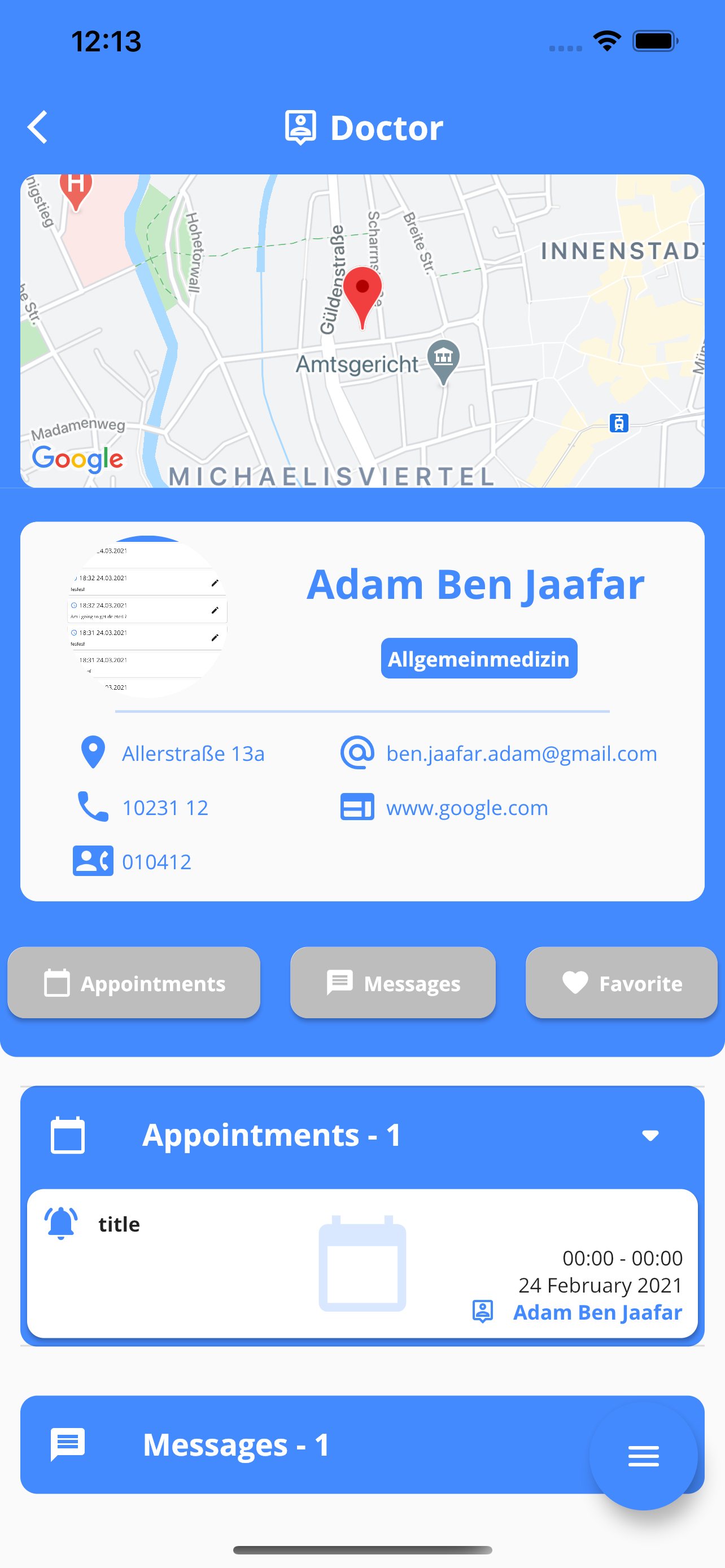Open the 24 February 2021 appointment card
This screenshot has height=1568, width=725.
362,1264
